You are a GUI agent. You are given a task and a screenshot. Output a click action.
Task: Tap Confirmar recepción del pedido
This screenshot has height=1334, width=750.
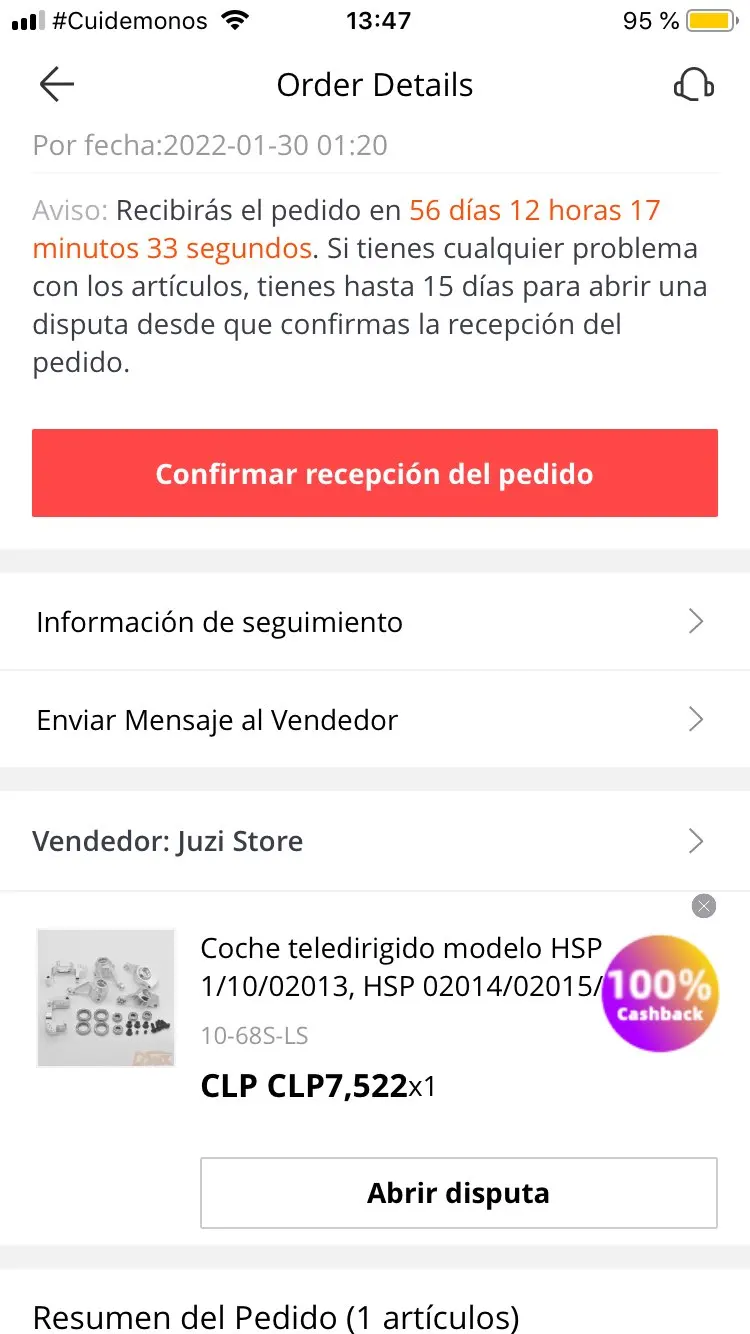(x=375, y=473)
